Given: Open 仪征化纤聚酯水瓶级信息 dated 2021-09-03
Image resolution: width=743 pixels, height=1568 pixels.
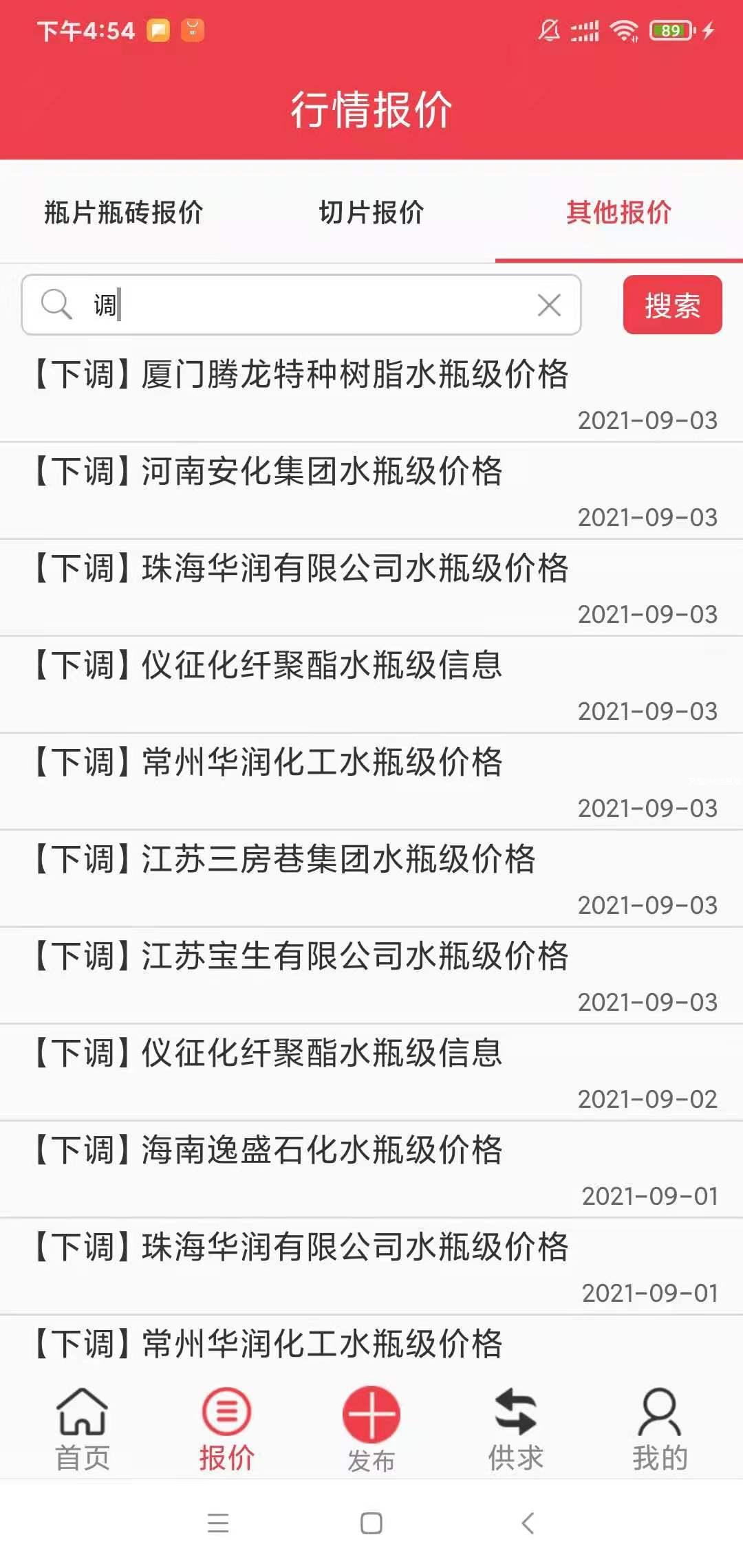Looking at the screenshot, I should click(268, 666).
